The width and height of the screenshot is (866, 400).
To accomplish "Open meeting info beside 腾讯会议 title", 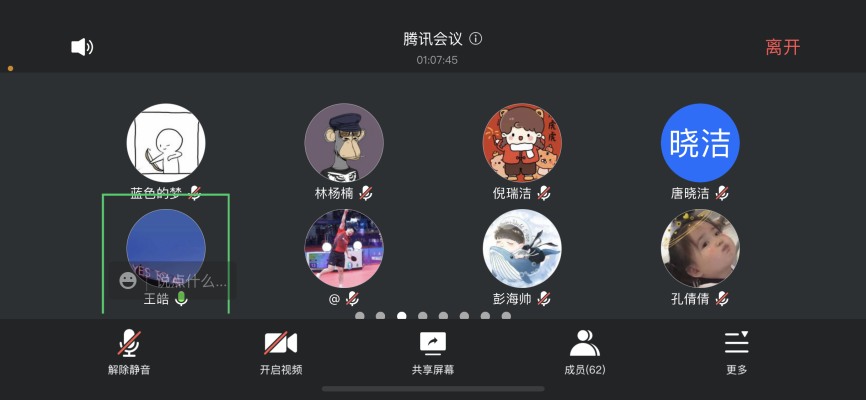I will [x=476, y=39].
